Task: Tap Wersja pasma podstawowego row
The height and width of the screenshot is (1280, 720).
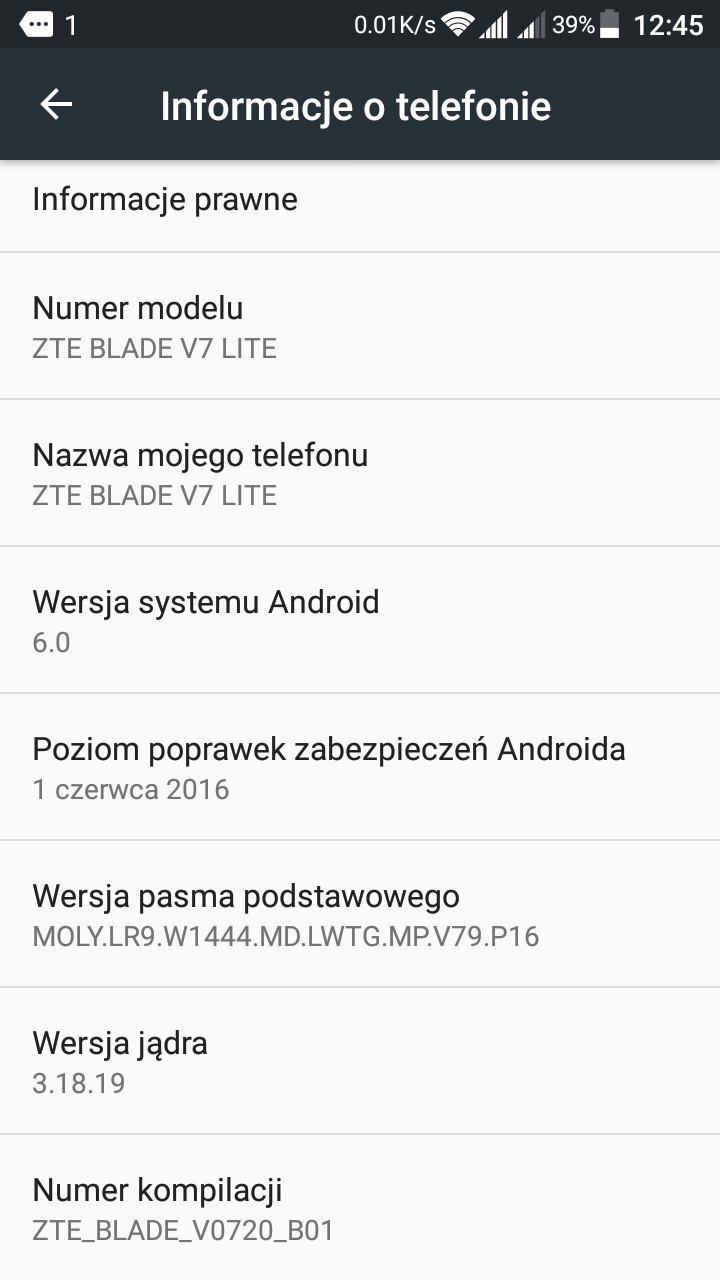Action: 360,915
